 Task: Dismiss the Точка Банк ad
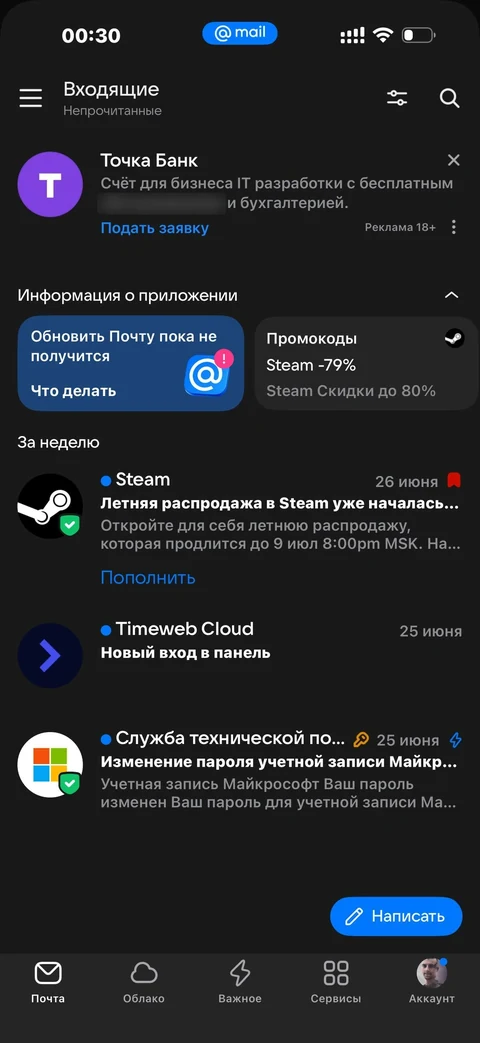tap(453, 160)
